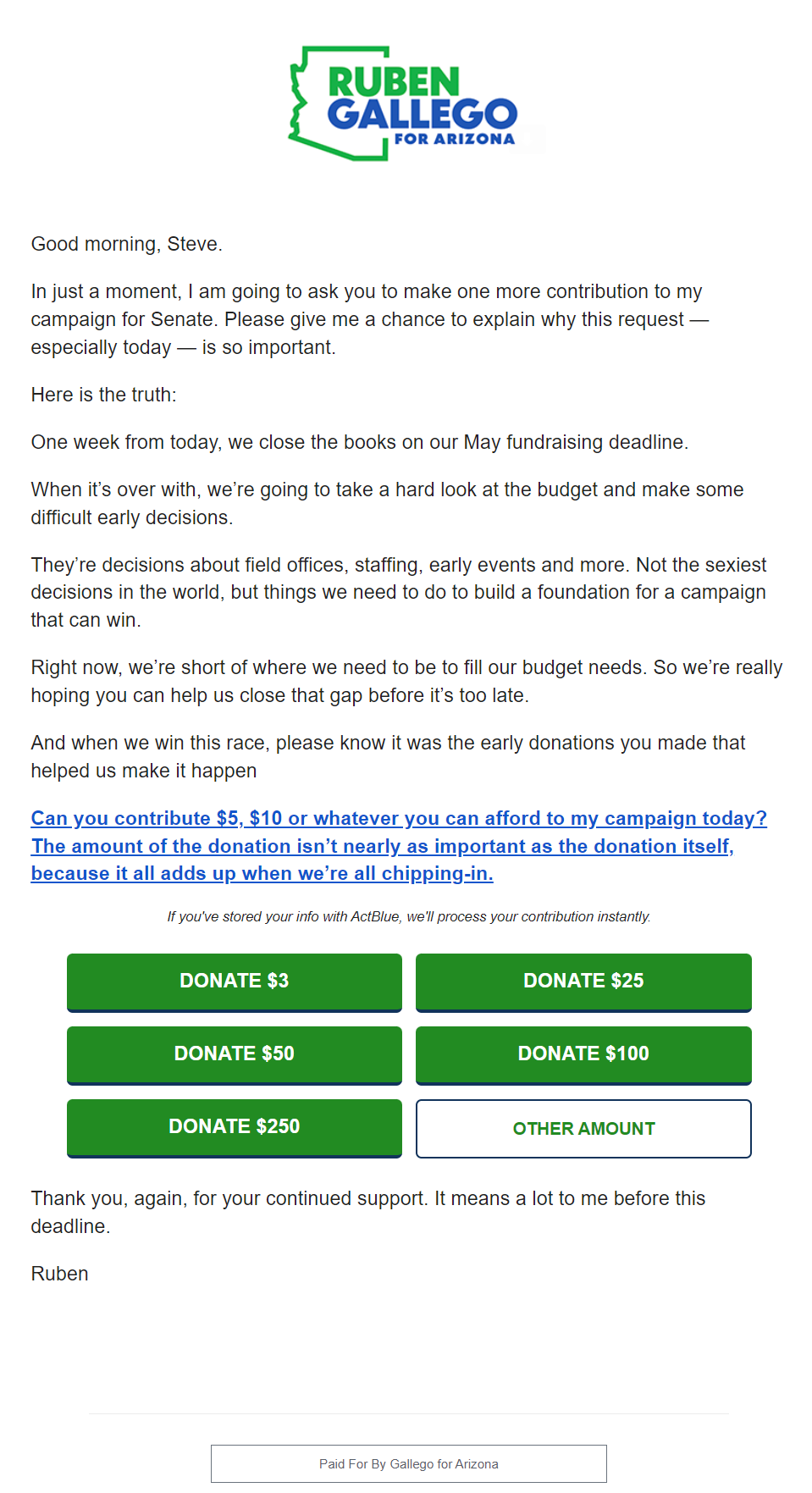Screen dimensions: 812x1493
Task: Select the DONATE $25 button
Action: tap(583, 982)
